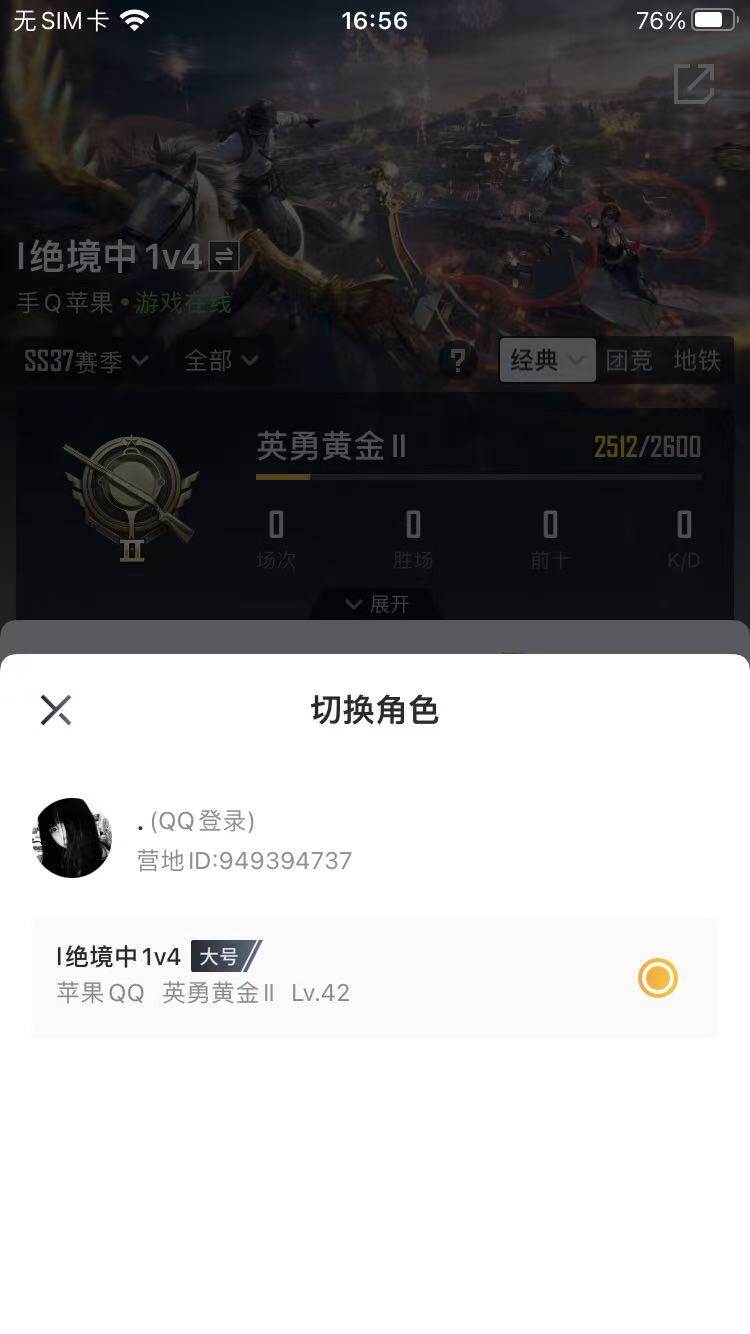This screenshot has width=750, height=1334.
Task: Open the 经典 mode dropdown
Action: [546, 360]
